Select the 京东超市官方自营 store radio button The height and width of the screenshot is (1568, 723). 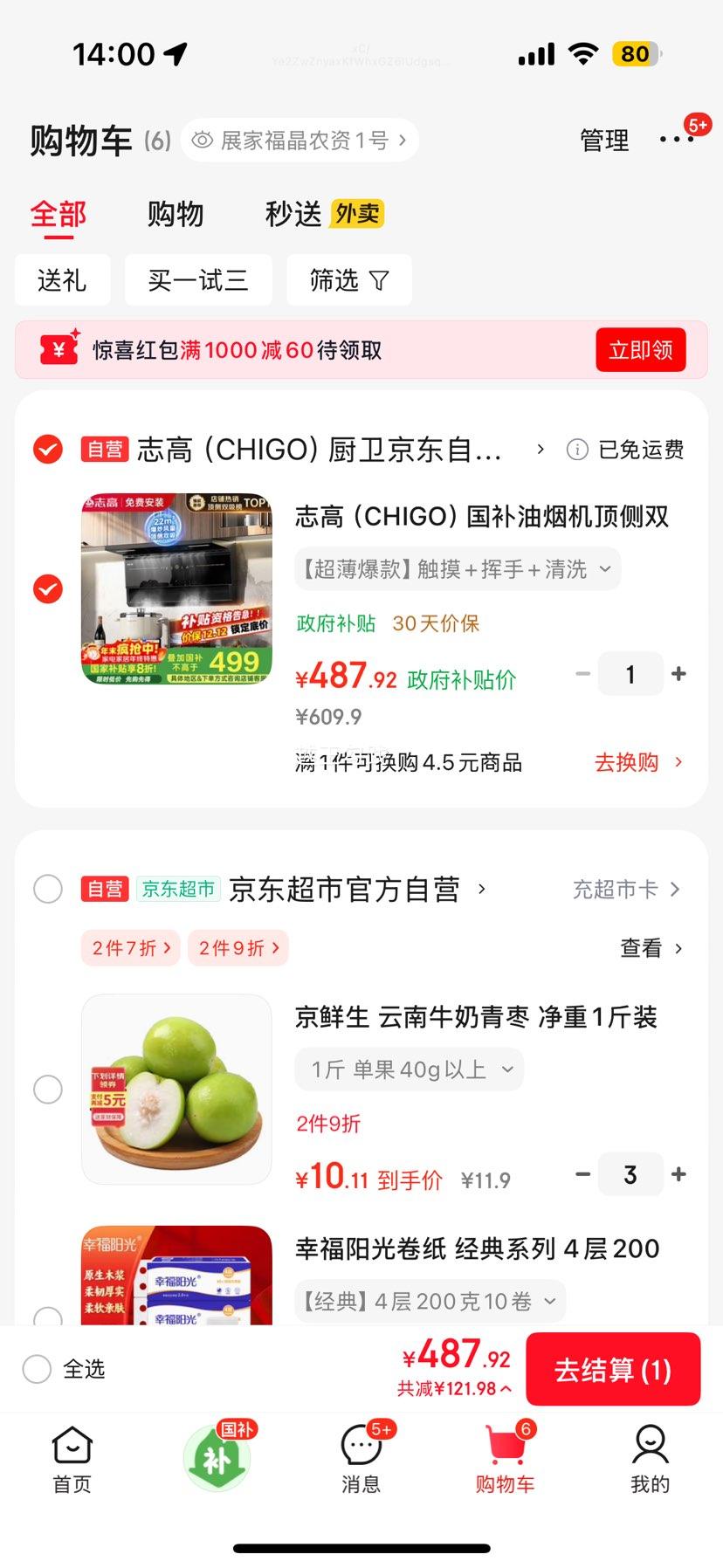click(48, 889)
